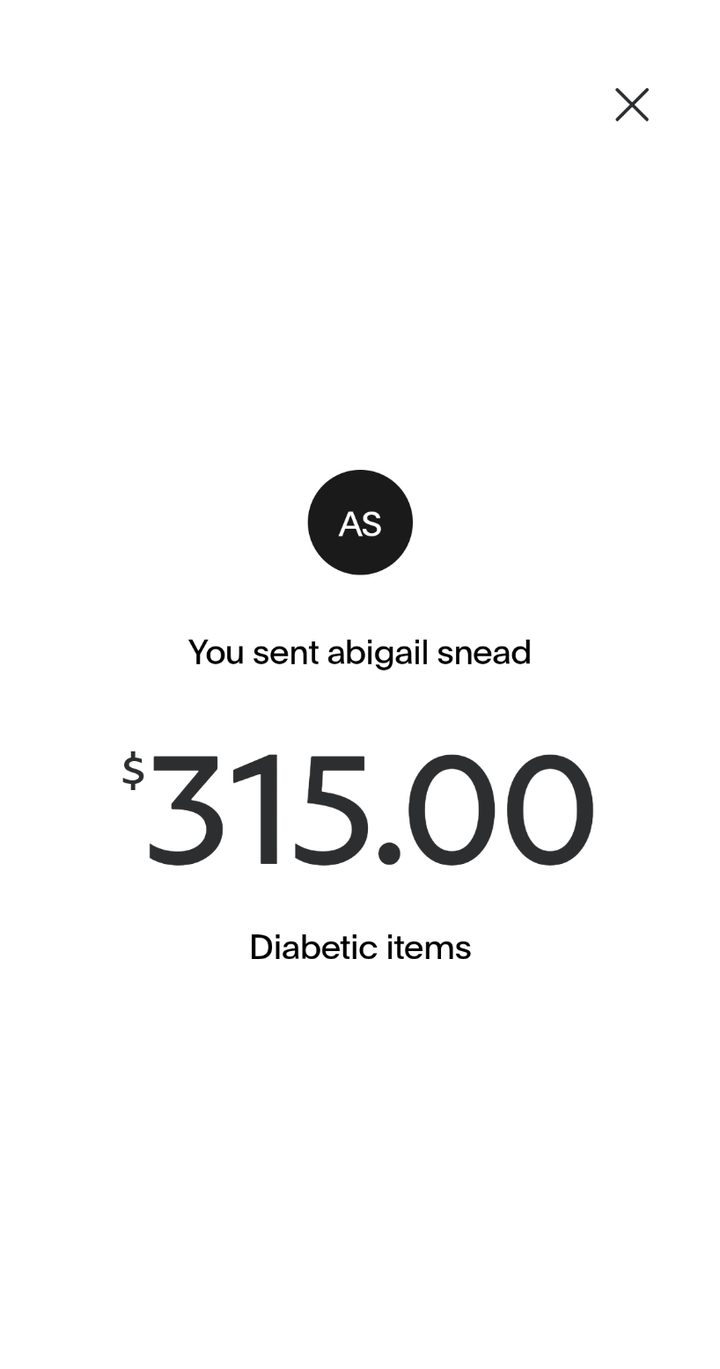Click the text 'You sent abigail snead'
This screenshot has width=720, height=1369.
[x=360, y=652]
